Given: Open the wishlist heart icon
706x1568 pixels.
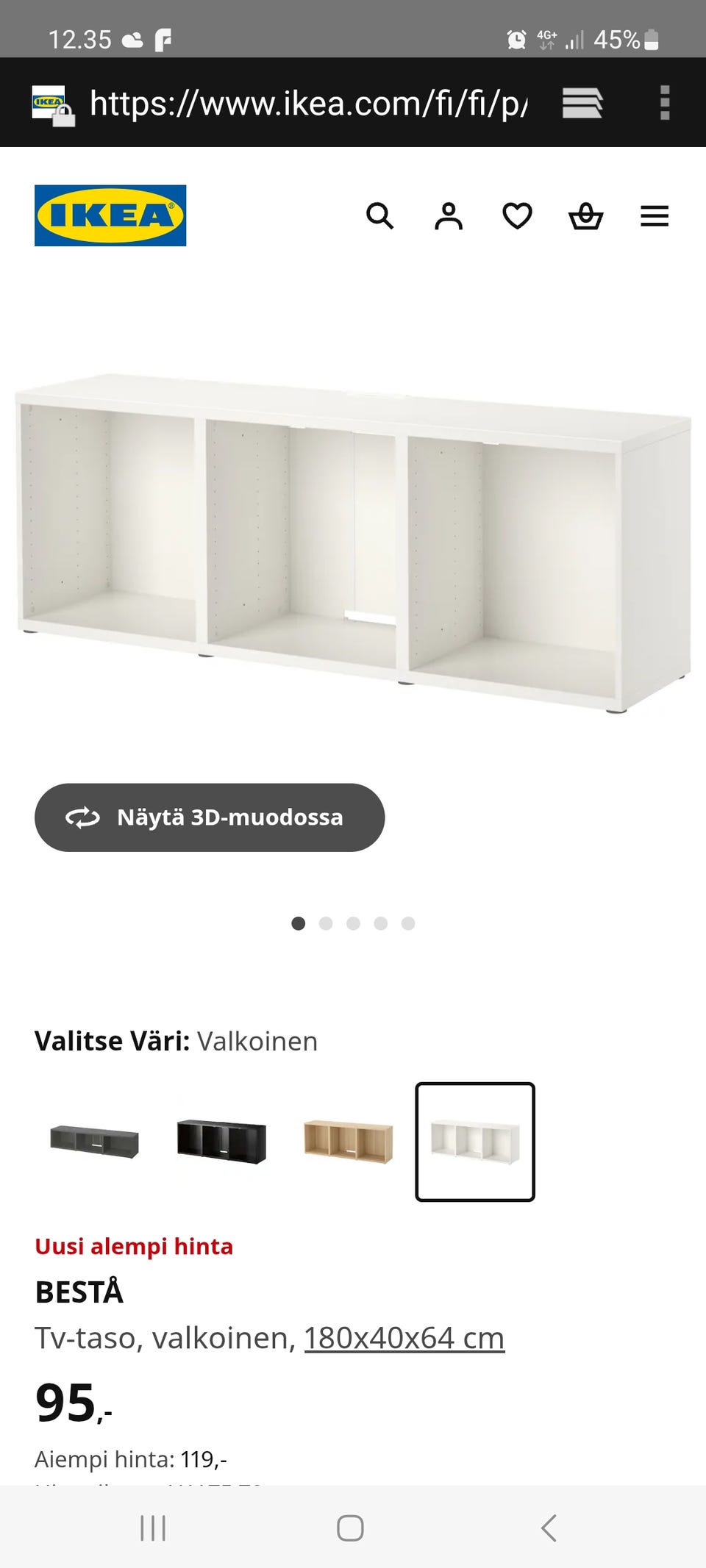Looking at the screenshot, I should point(517,216).
